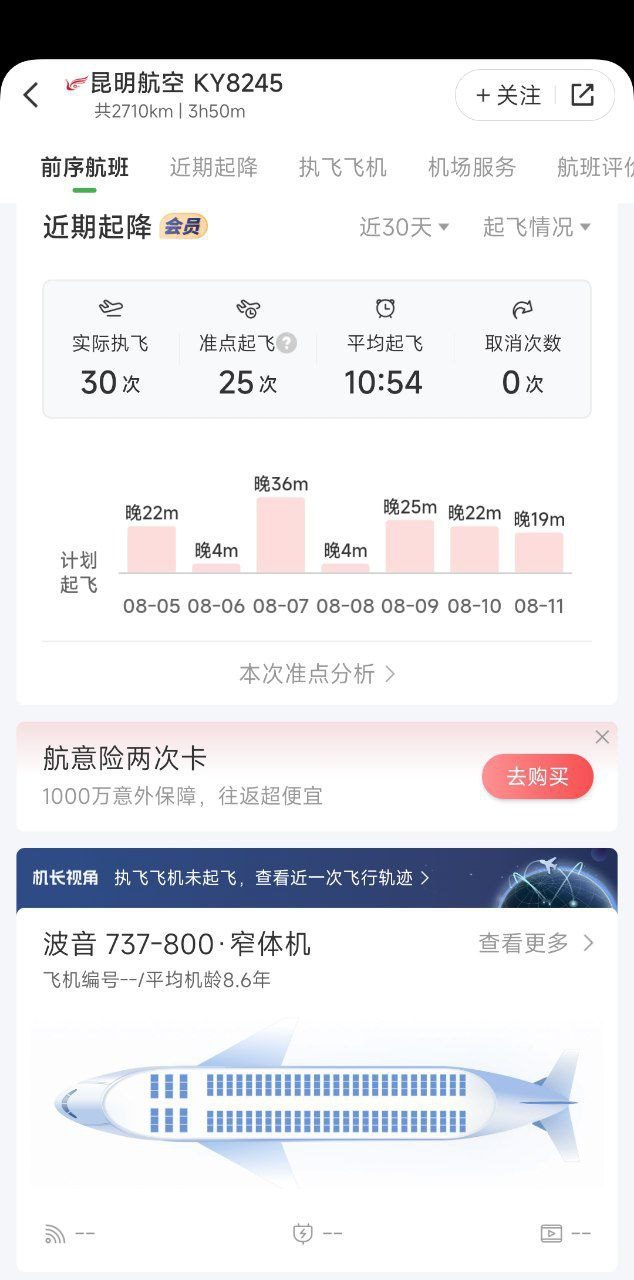Screen dimensions: 634x1280
Task: Tap 去购买 to buy insurance card
Action: click(x=537, y=776)
